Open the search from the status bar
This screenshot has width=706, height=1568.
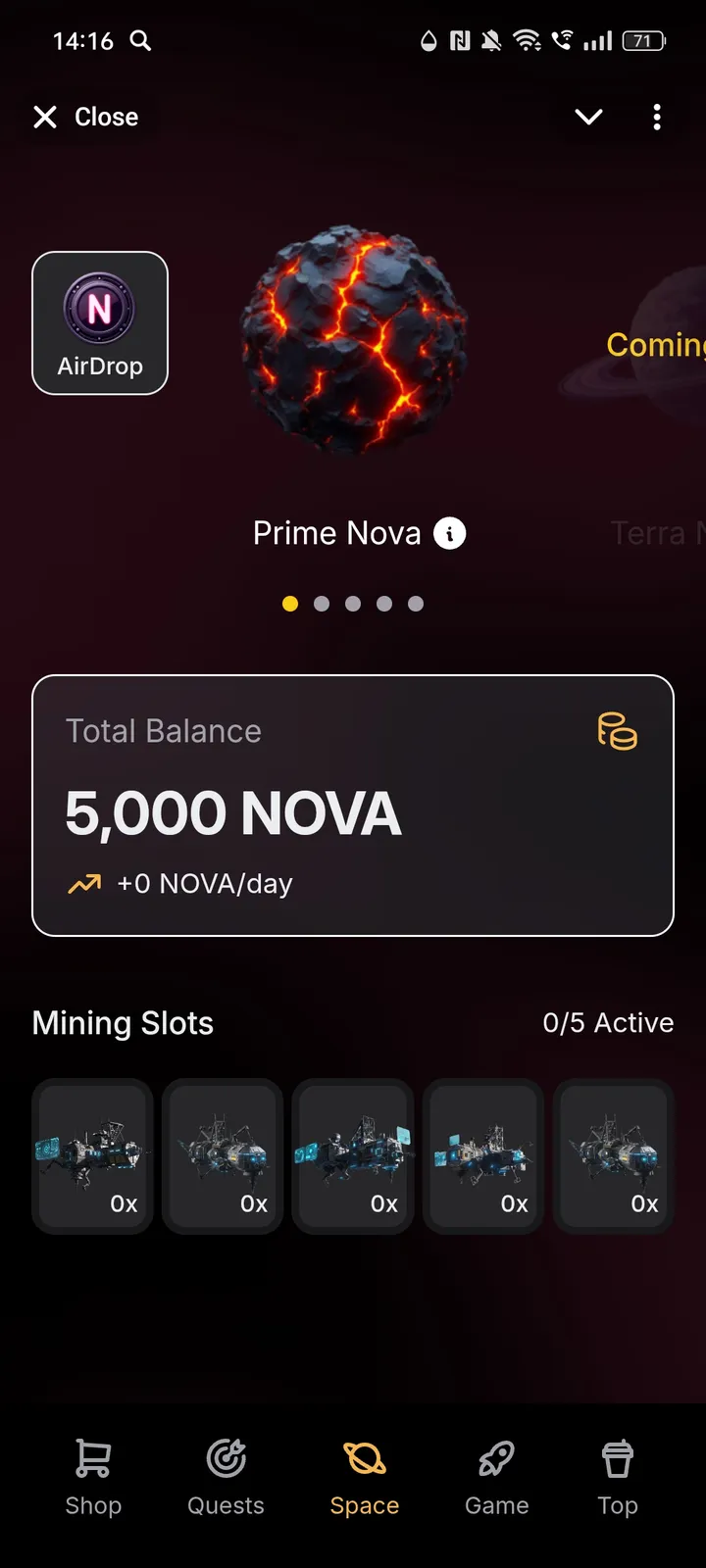coord(139,41)
